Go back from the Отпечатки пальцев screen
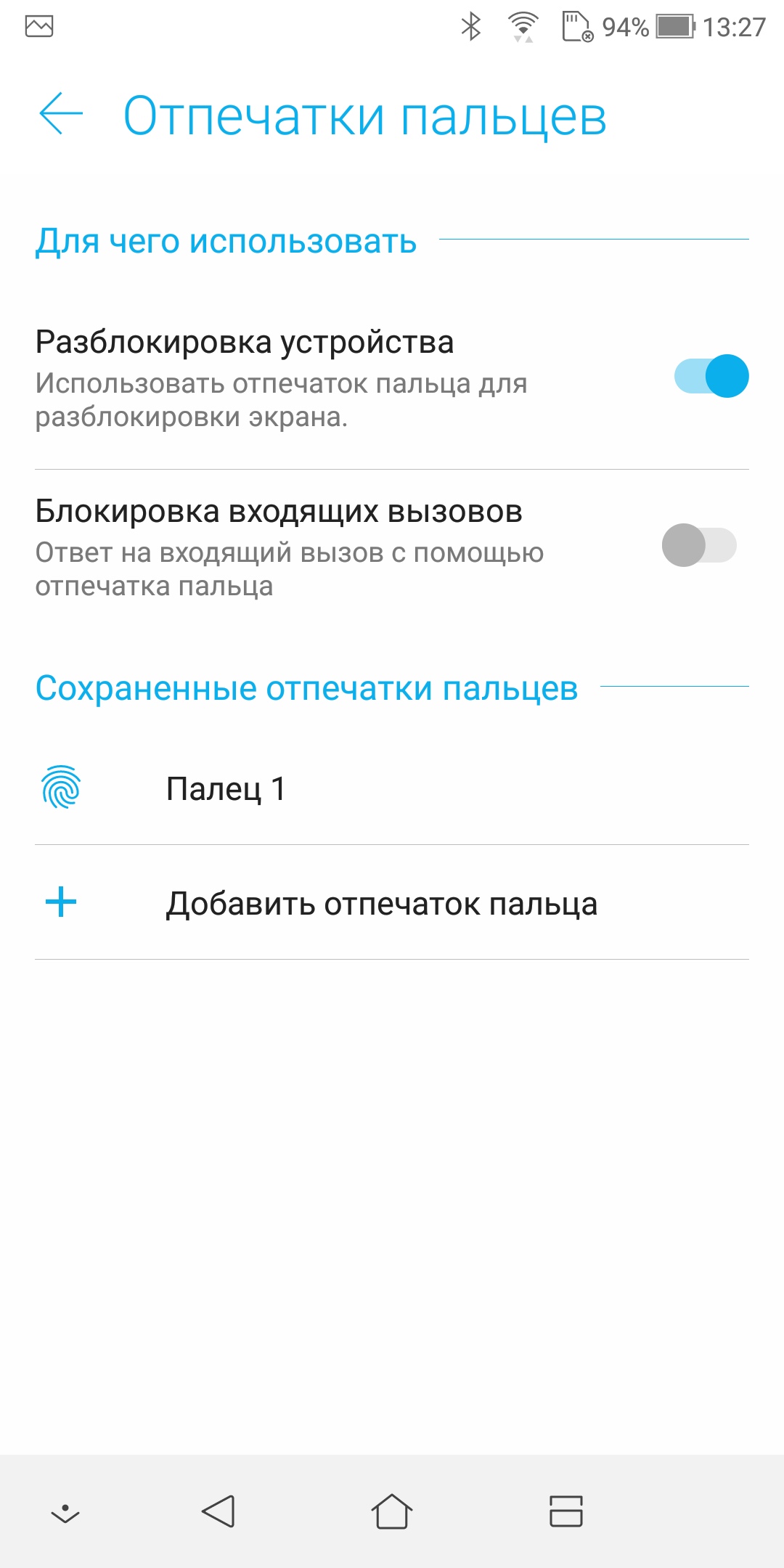 [61, 114]
